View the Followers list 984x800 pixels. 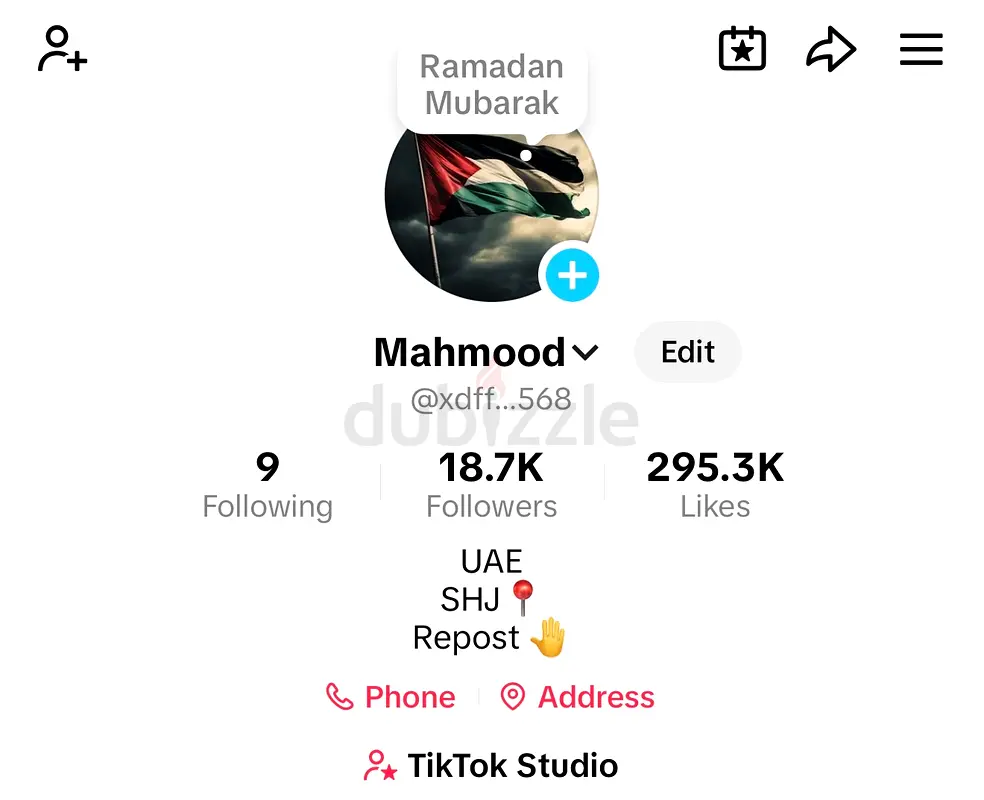click(491, 485)
